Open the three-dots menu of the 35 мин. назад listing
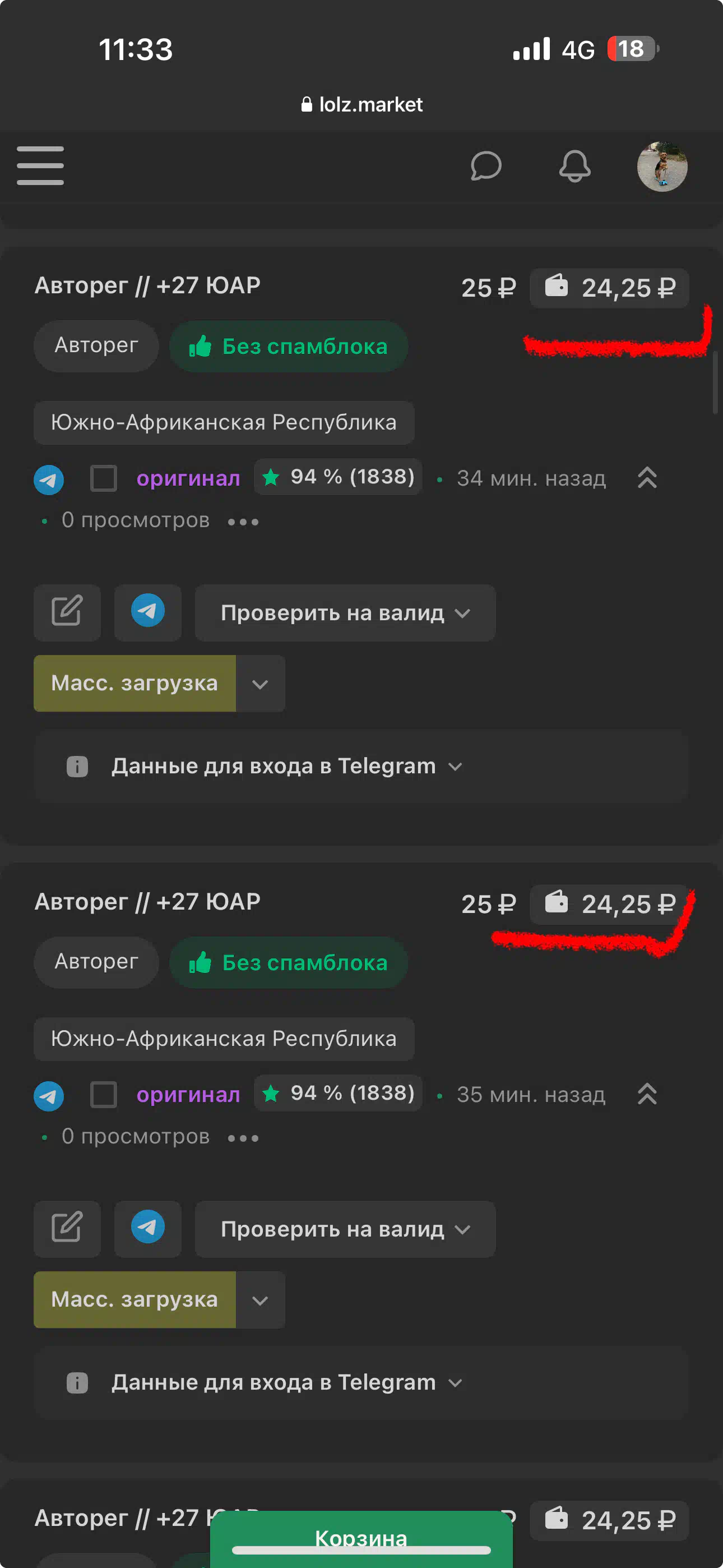This screenshot has height=1568, width=723. [x=243, y=1138]
